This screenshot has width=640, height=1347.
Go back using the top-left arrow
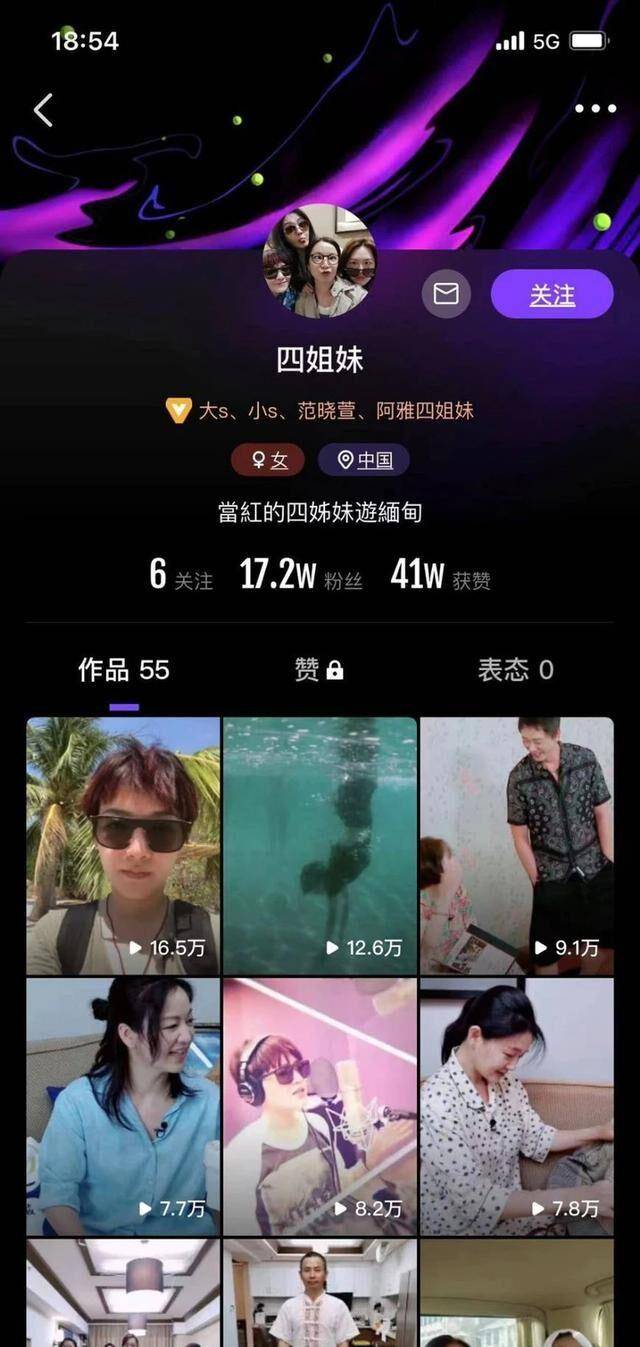tap(43, 110)
